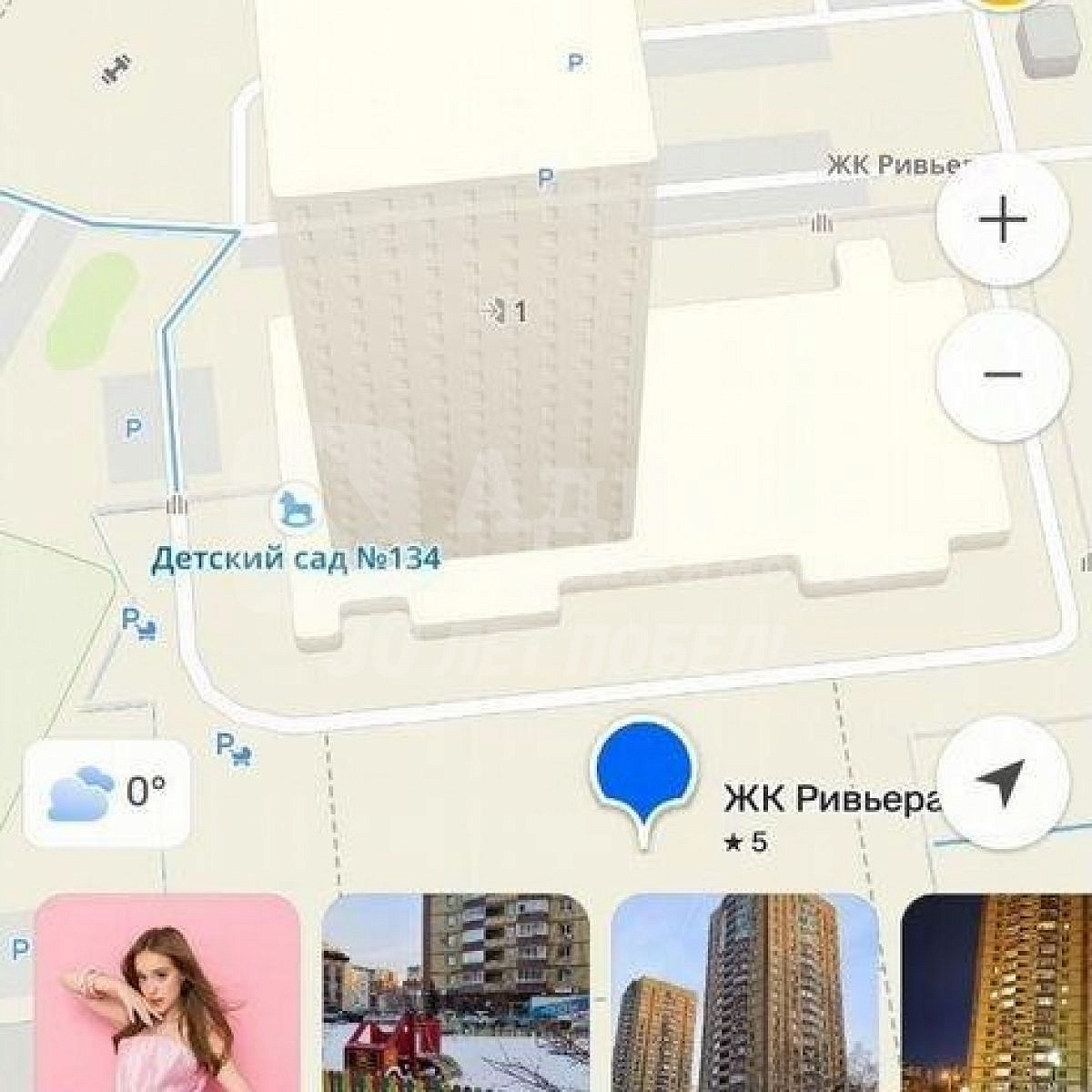This screenshot has width=1092, height=1092.
Task: Zoom out of the map
Action: pyautogui.click(x=1001, y=375)
